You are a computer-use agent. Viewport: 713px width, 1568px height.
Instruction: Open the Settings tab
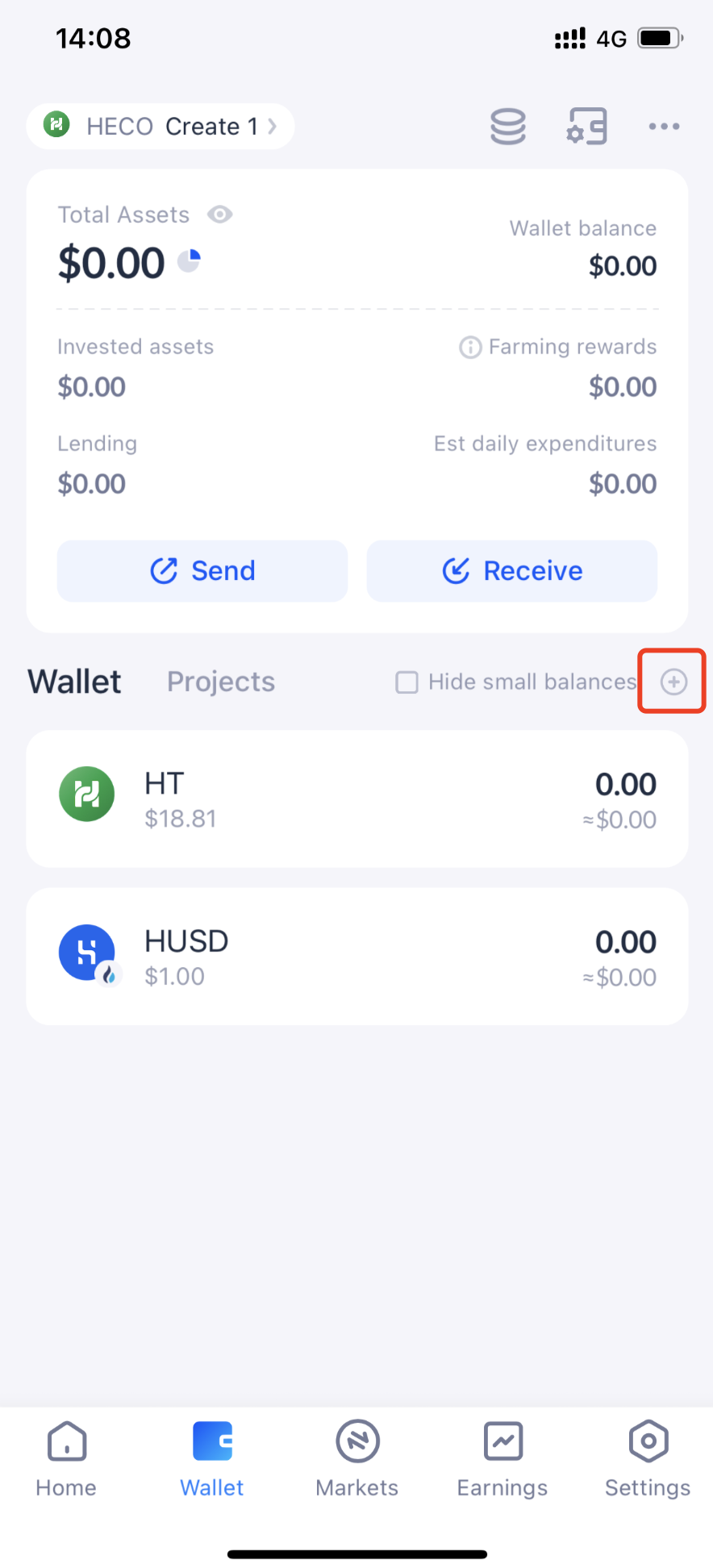click(x=648, y=1459)
